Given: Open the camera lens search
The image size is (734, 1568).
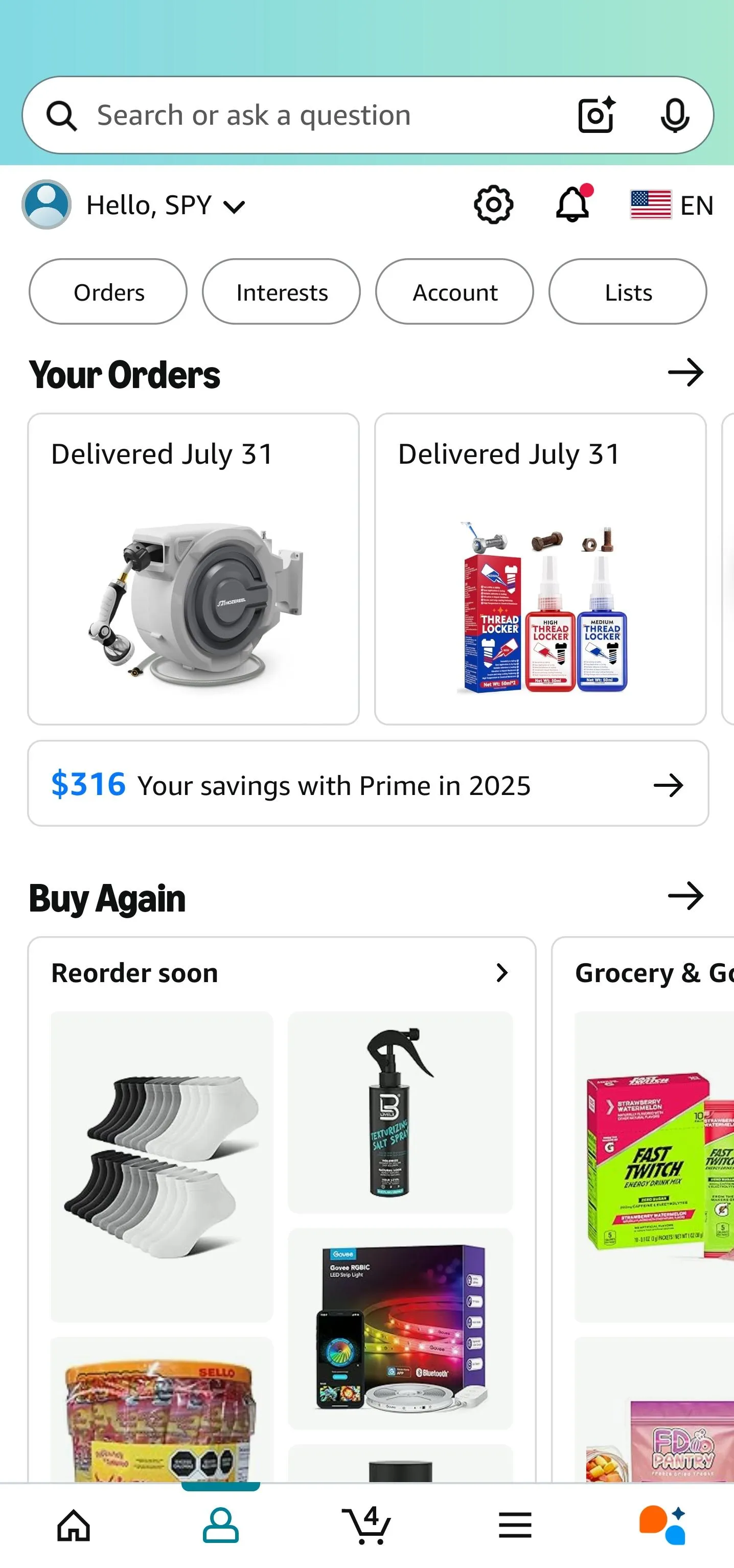Looking at the screenshot, I should point(595,115).
